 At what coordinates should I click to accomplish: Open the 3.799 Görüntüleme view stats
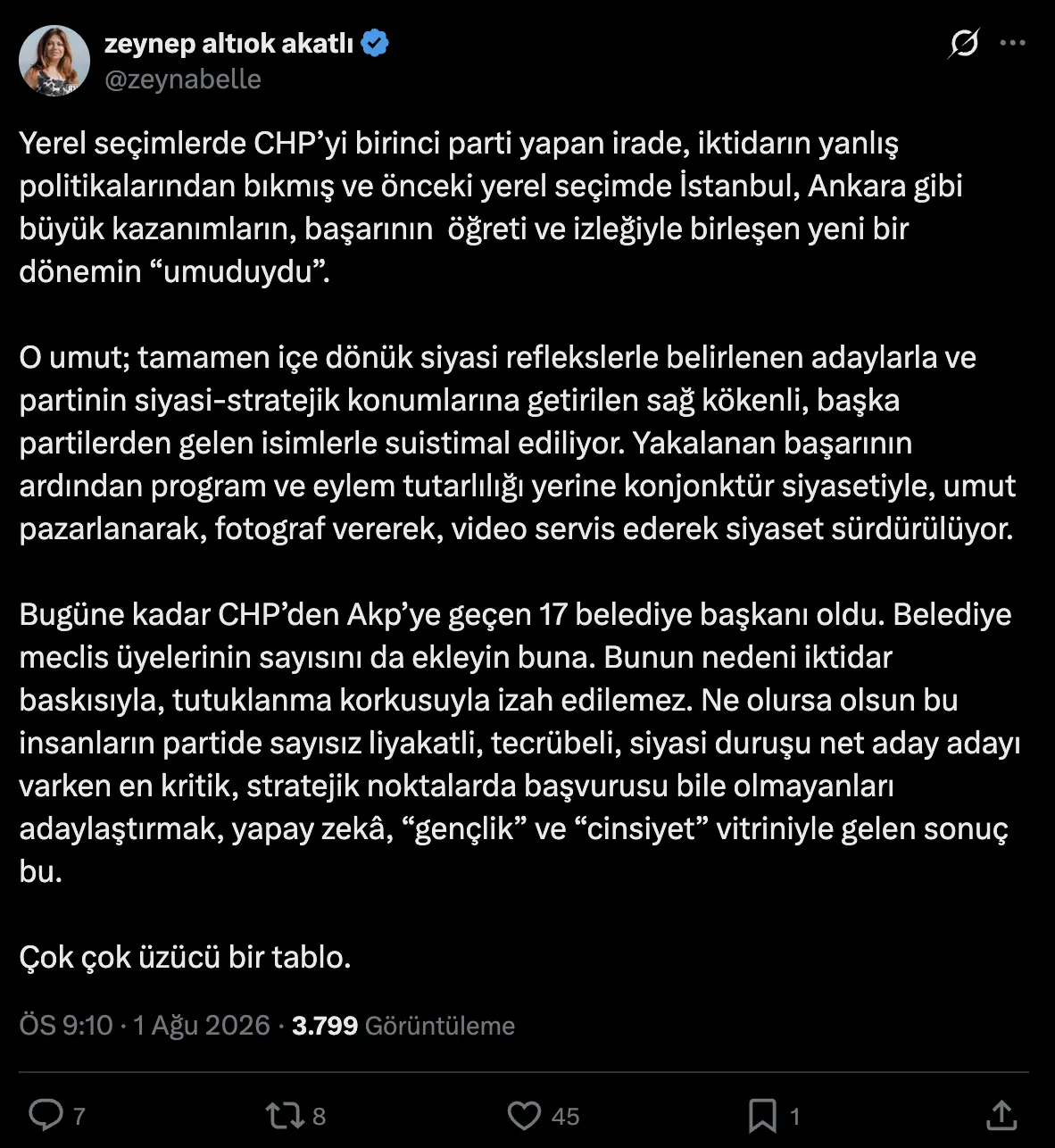tap(403, 1026)
